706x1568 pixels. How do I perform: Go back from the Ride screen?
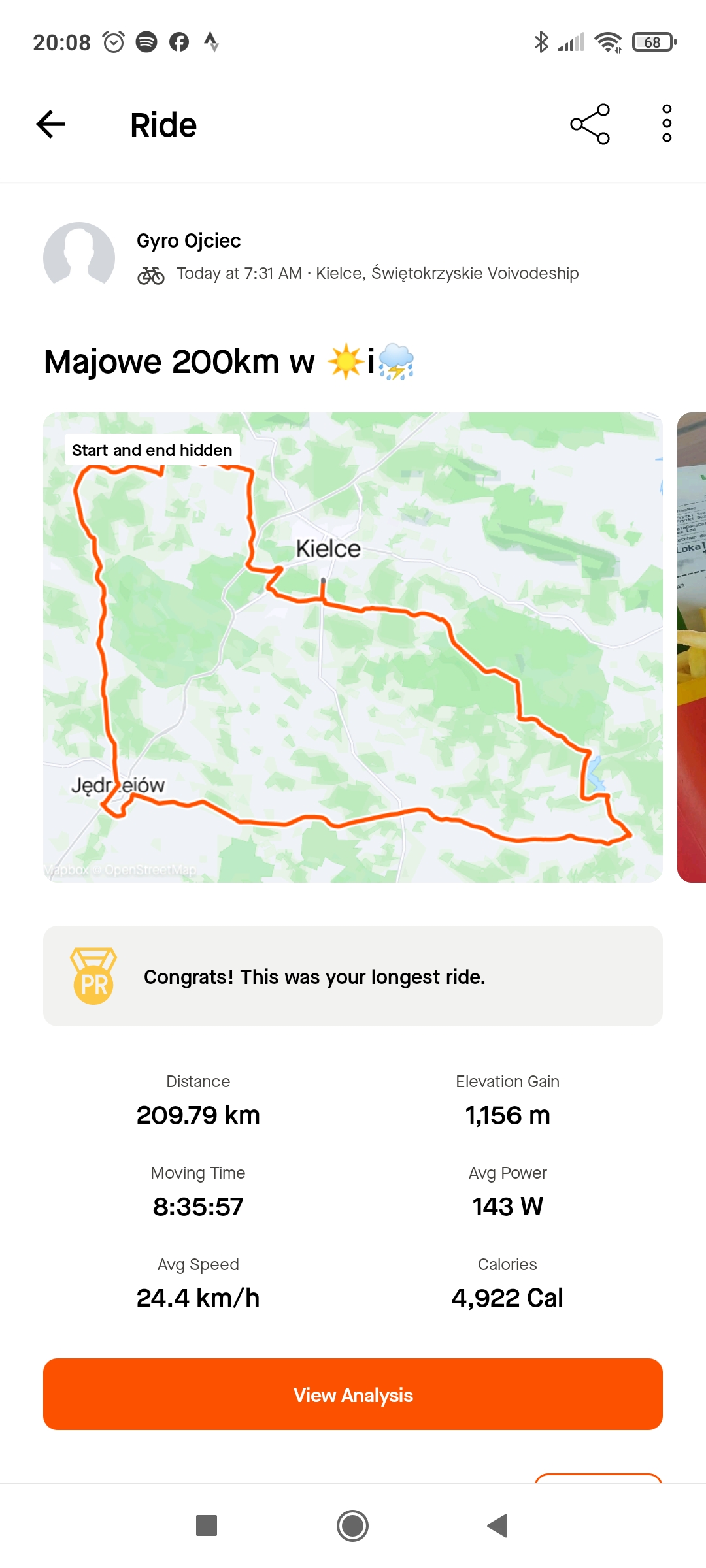50,124
